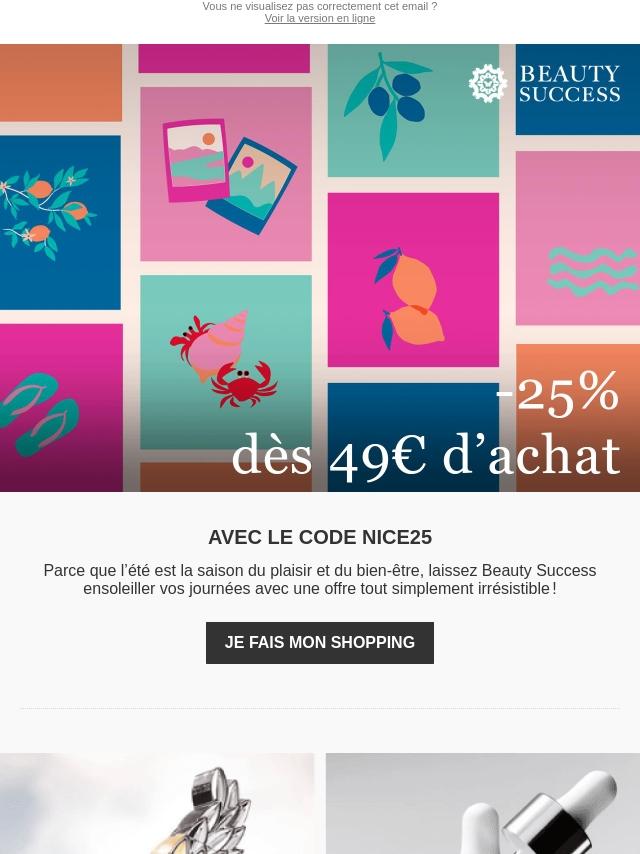Open the serum dropper product image

(x=483, y=803)
